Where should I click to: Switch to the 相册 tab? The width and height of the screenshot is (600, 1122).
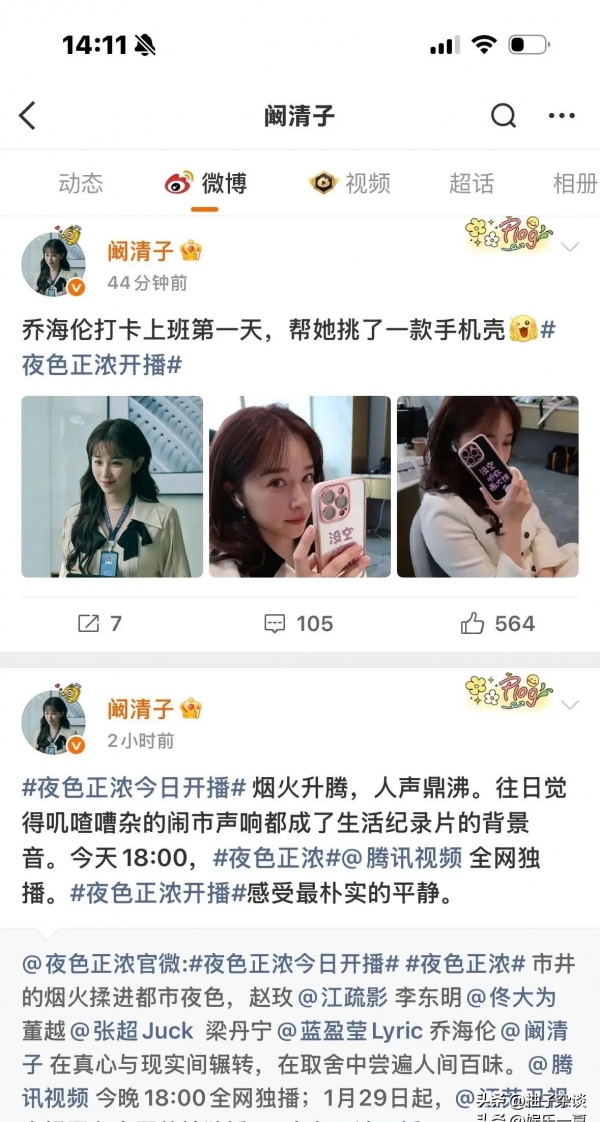click(575, 183)
